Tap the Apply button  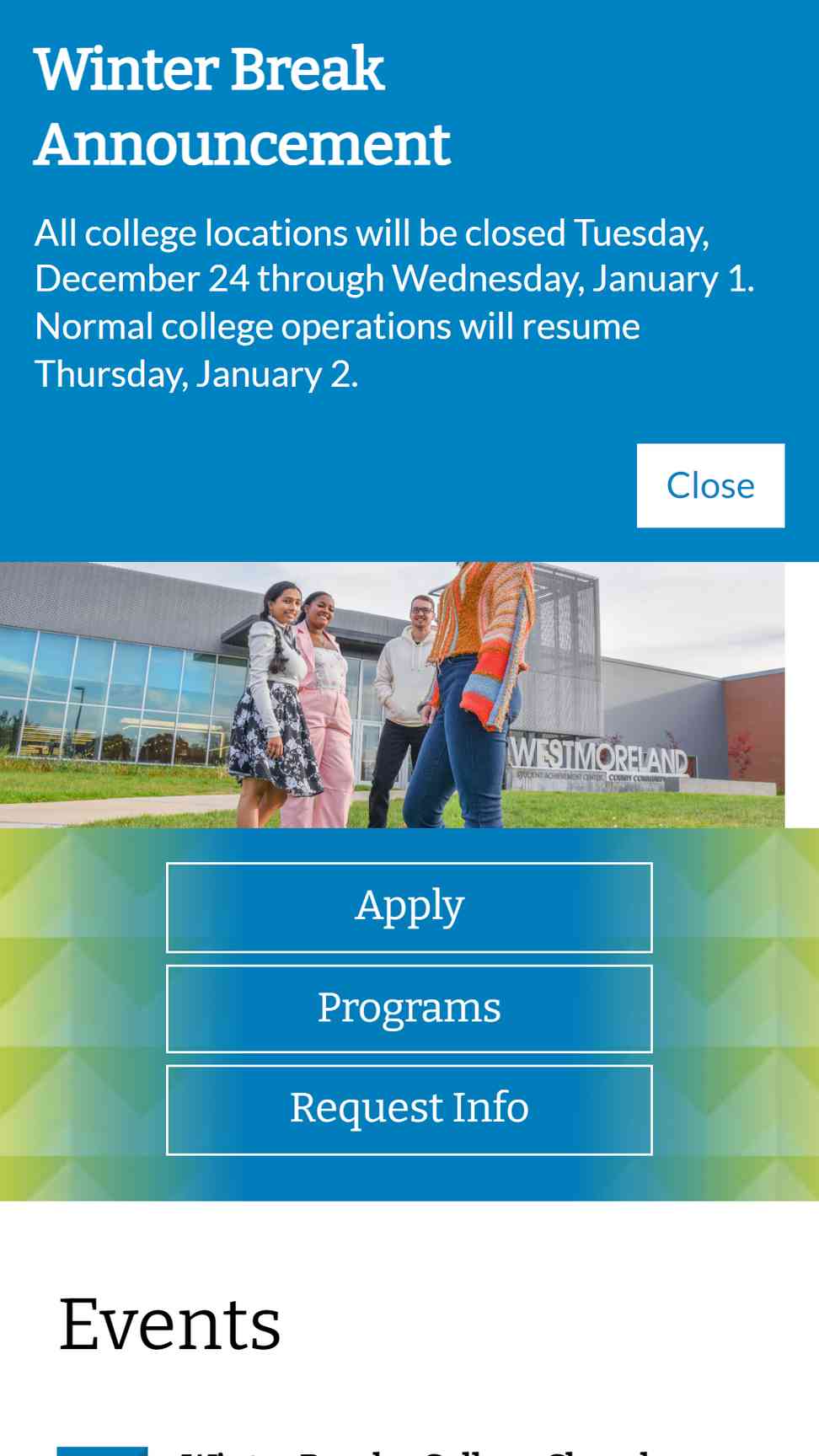409,907
